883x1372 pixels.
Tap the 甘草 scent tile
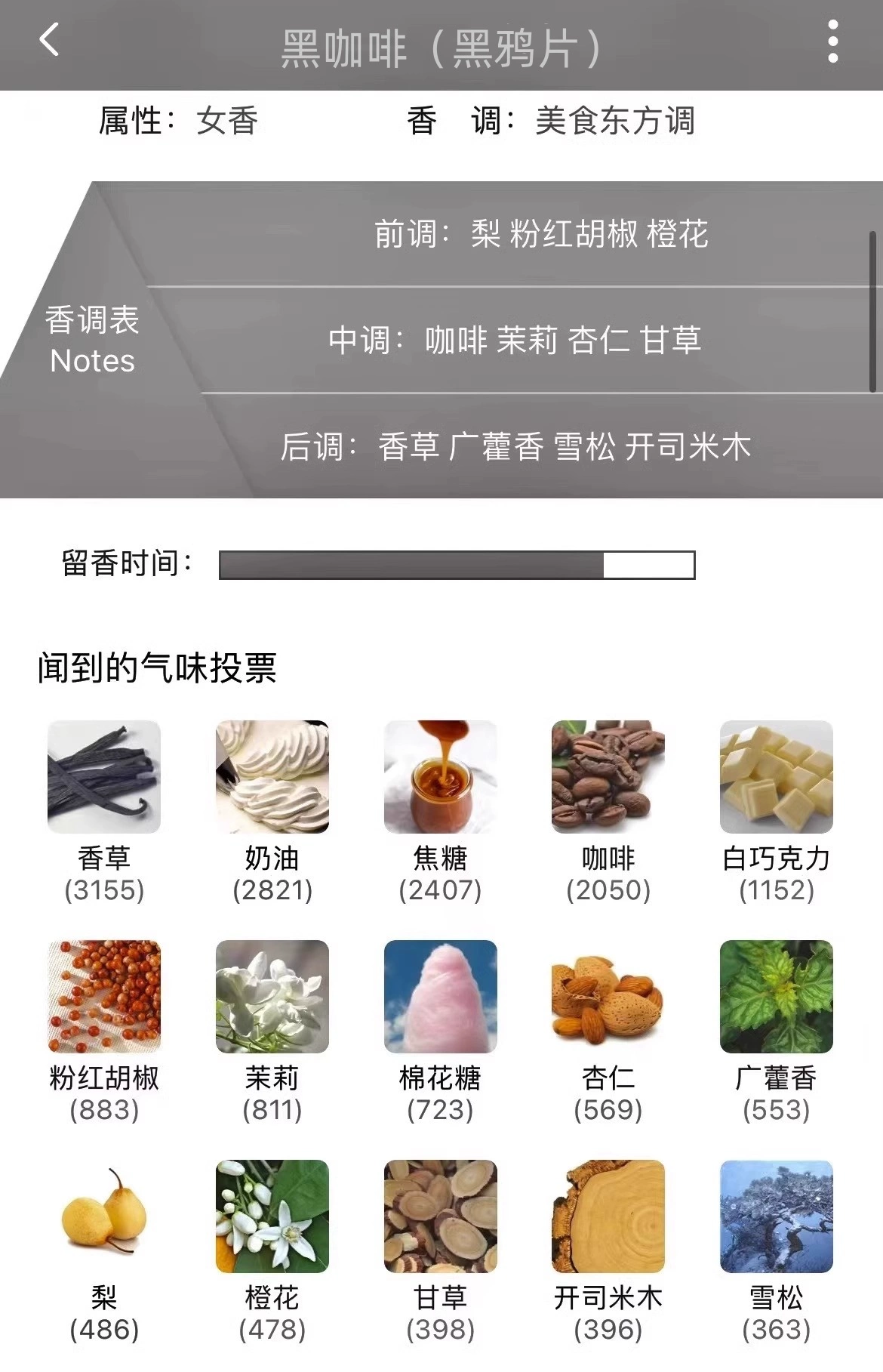tap(441, 1216)
